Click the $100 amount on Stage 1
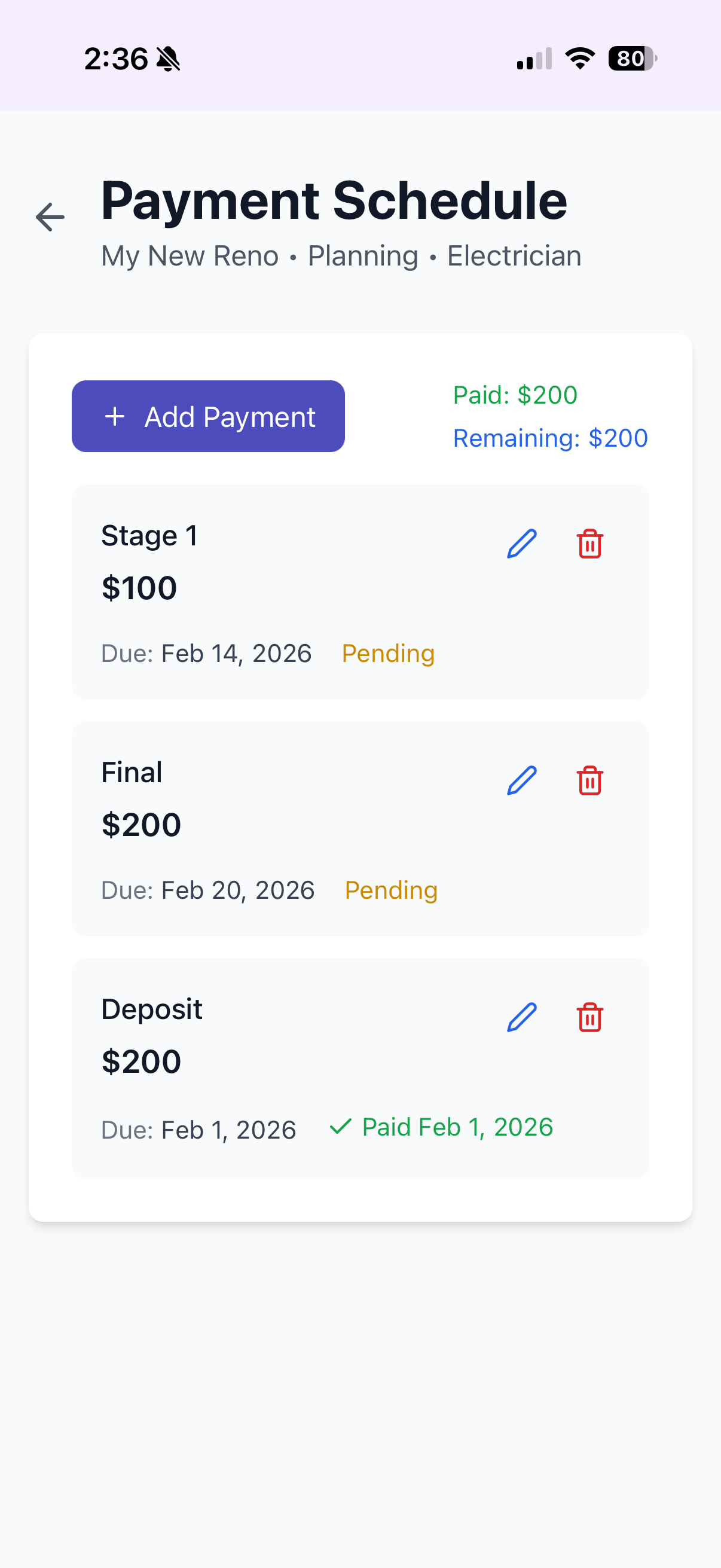The height and width of the screenshot is (1568, 721). coord(139,587)
